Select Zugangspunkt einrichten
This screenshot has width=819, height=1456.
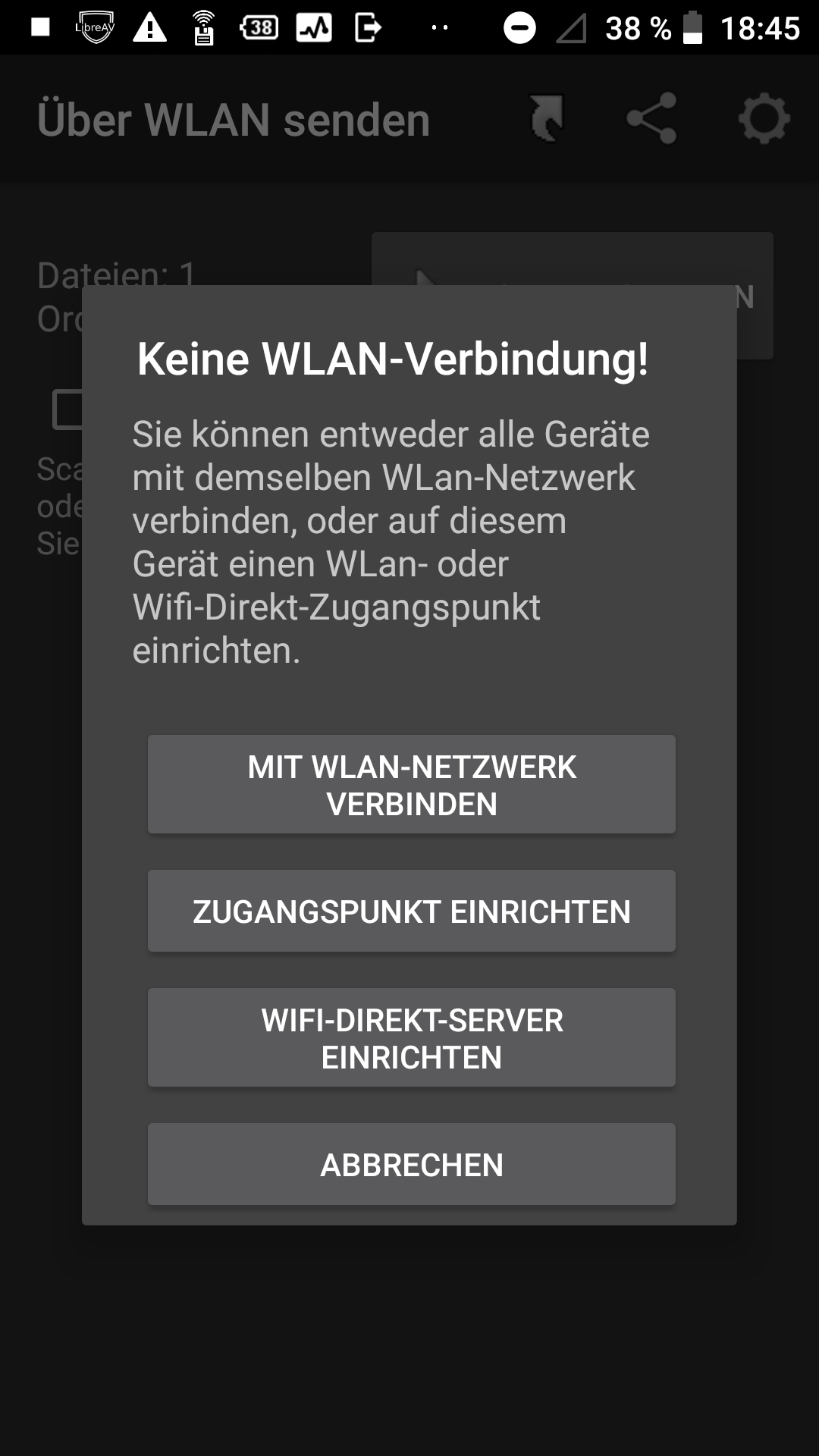[411, 911]
